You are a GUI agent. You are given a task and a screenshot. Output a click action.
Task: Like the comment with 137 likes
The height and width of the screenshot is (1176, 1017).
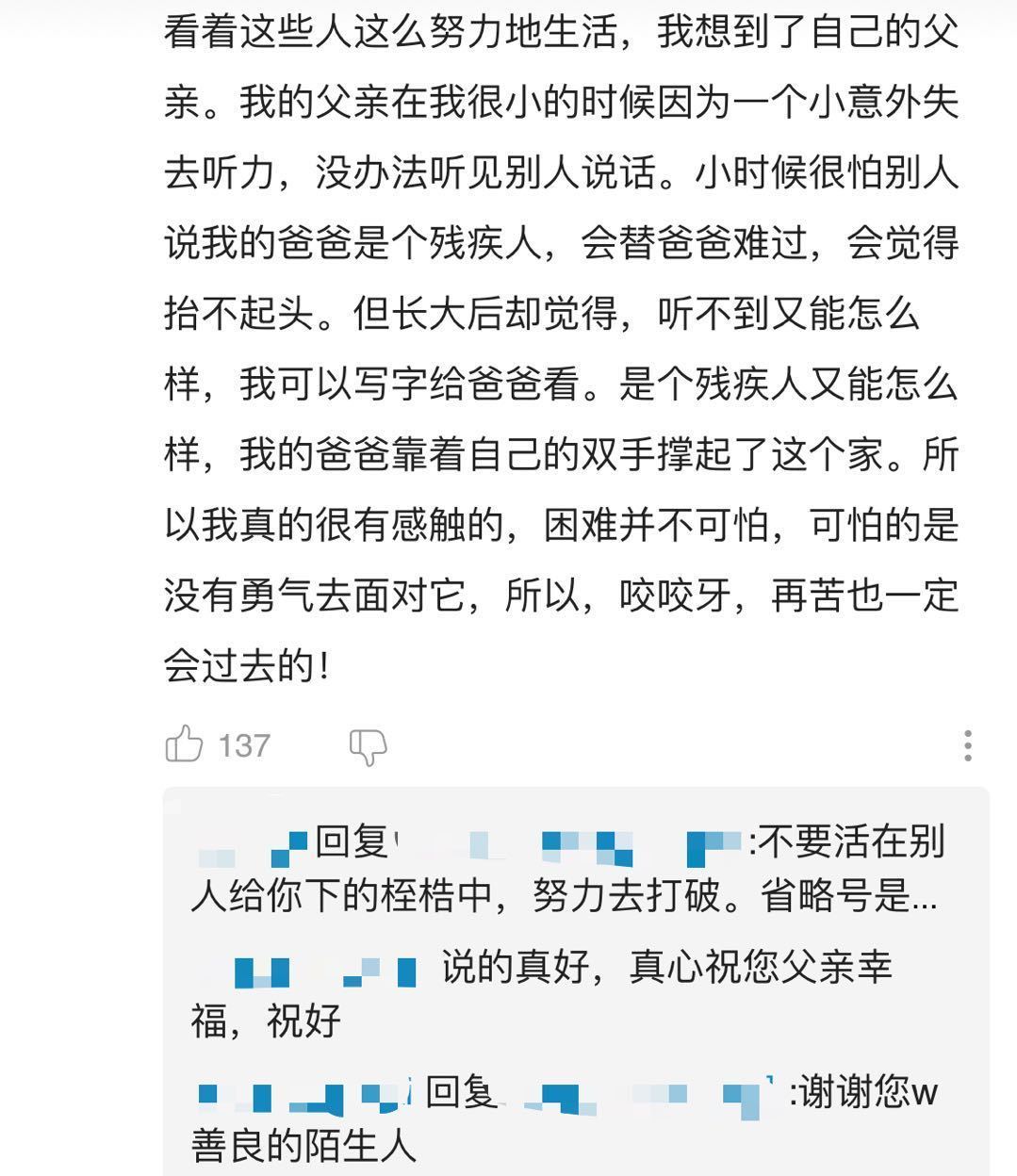pos(185,744)
